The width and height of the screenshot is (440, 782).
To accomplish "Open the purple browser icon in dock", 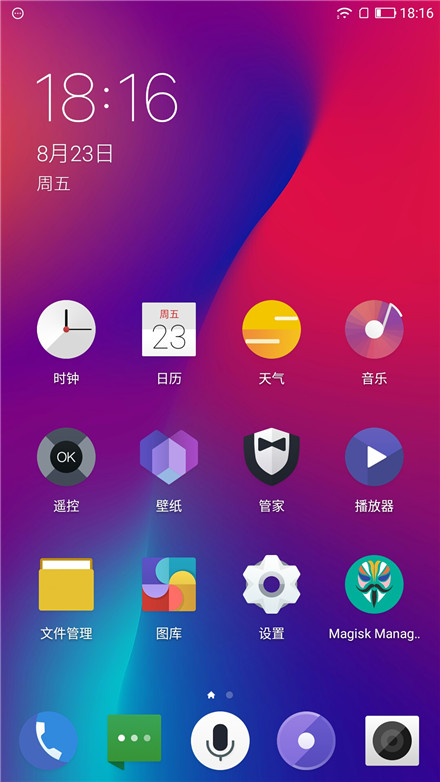I will click(x=306, y=741).
